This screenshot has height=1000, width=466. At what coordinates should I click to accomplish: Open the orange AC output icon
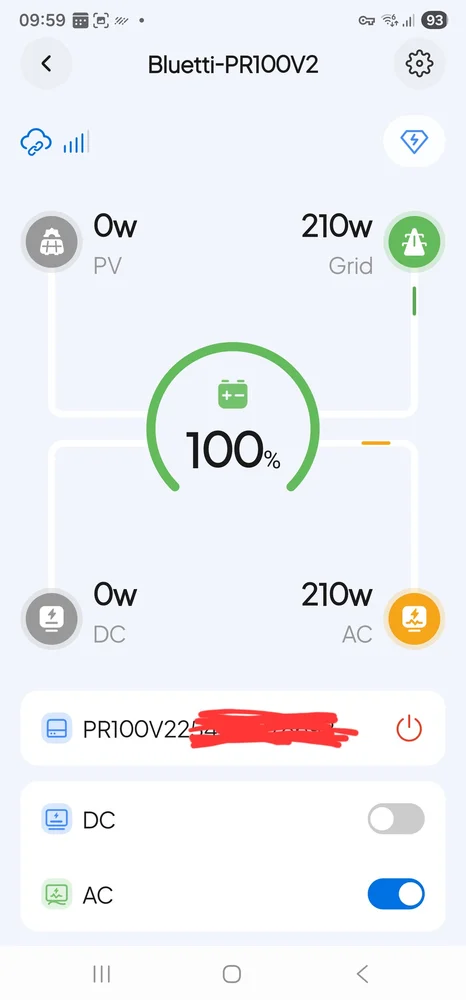(x=415, y=618)
